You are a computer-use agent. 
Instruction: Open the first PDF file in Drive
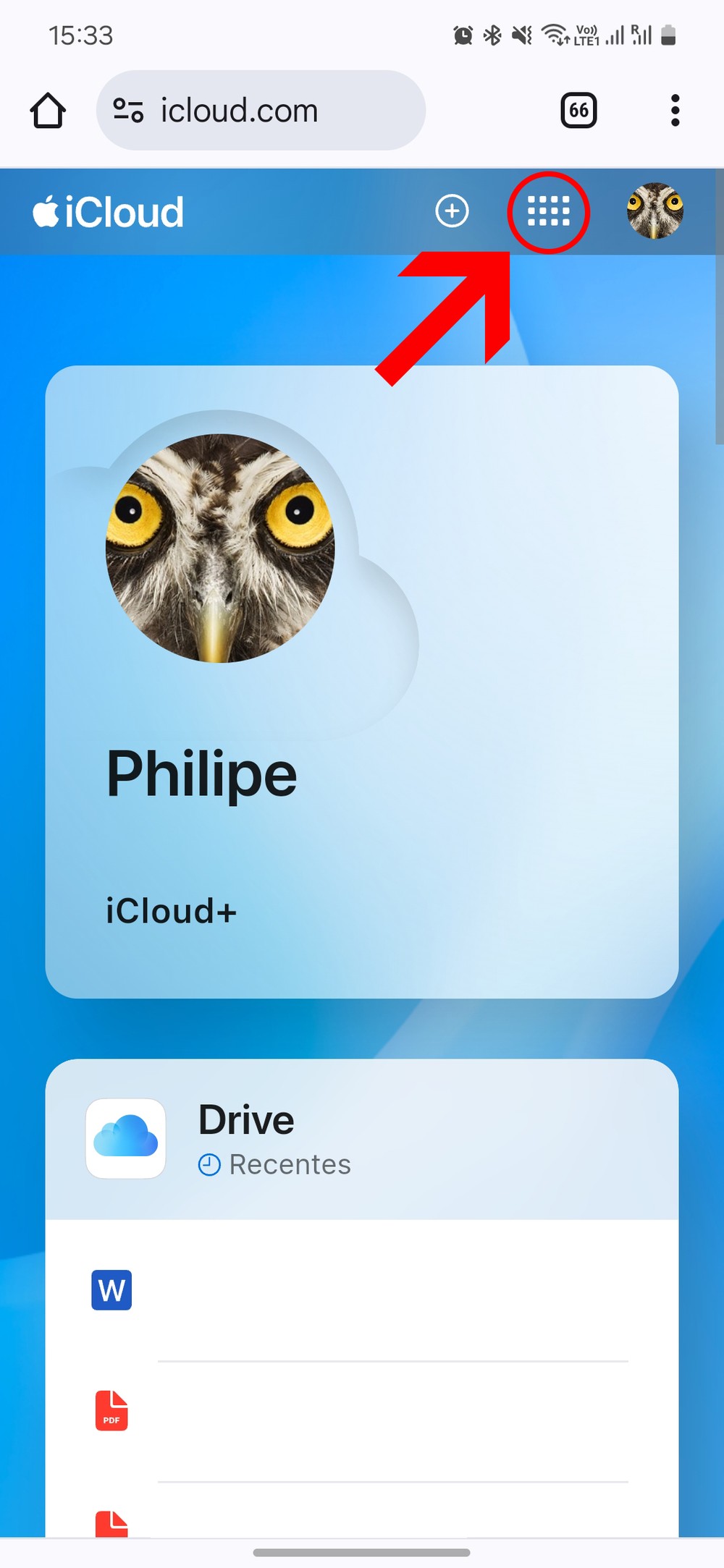click(361, 1411)
